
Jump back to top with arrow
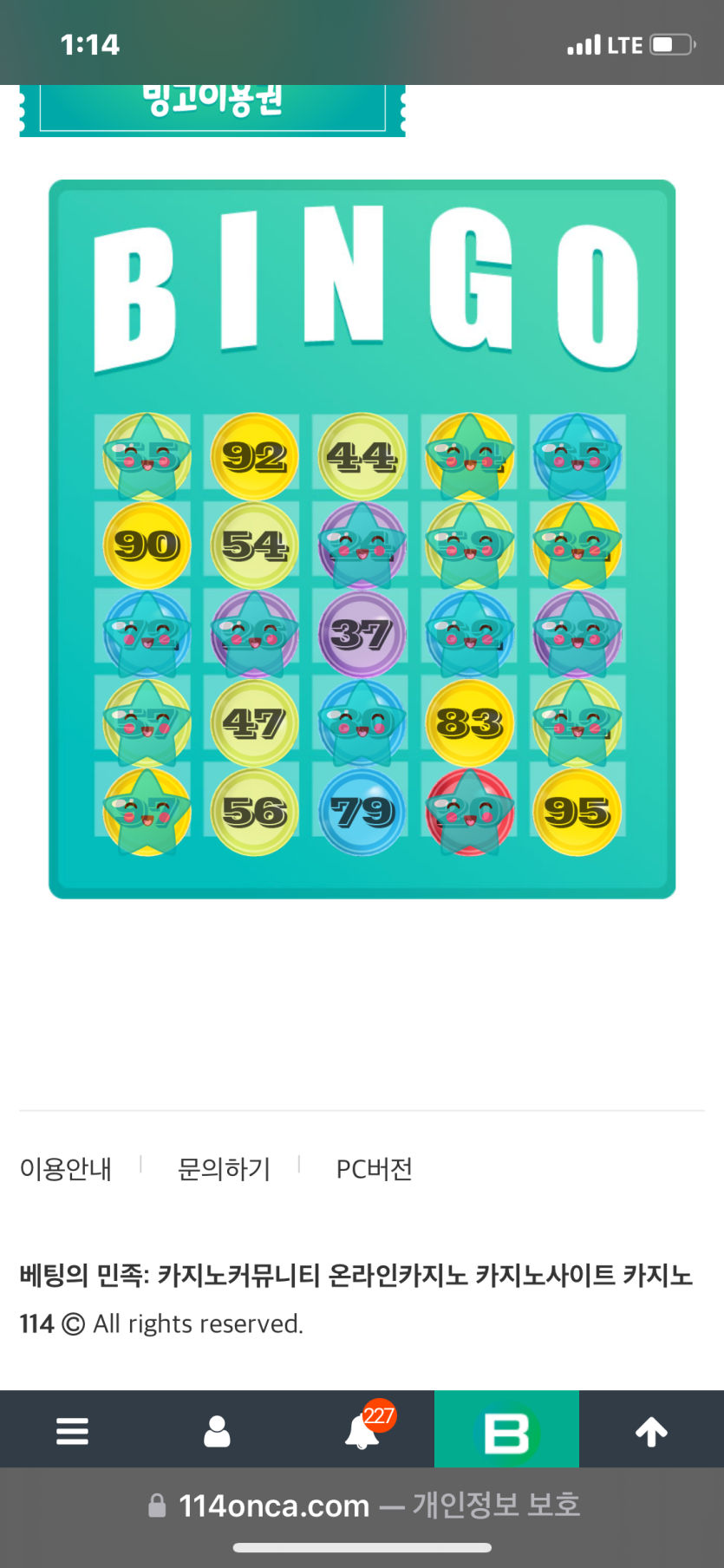click(651, 1431)
